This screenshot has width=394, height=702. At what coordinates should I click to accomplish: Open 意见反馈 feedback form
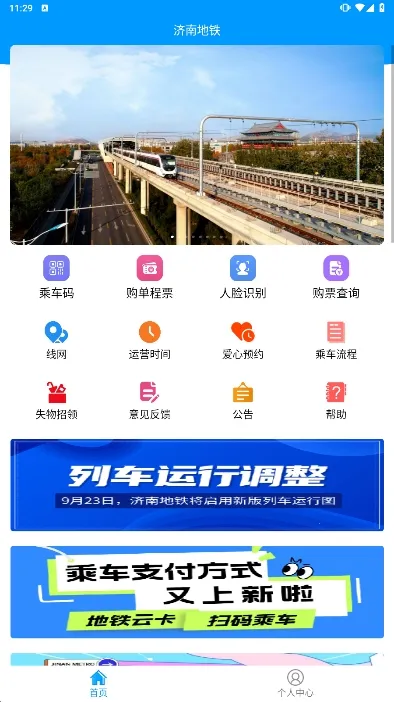point(150,401)
